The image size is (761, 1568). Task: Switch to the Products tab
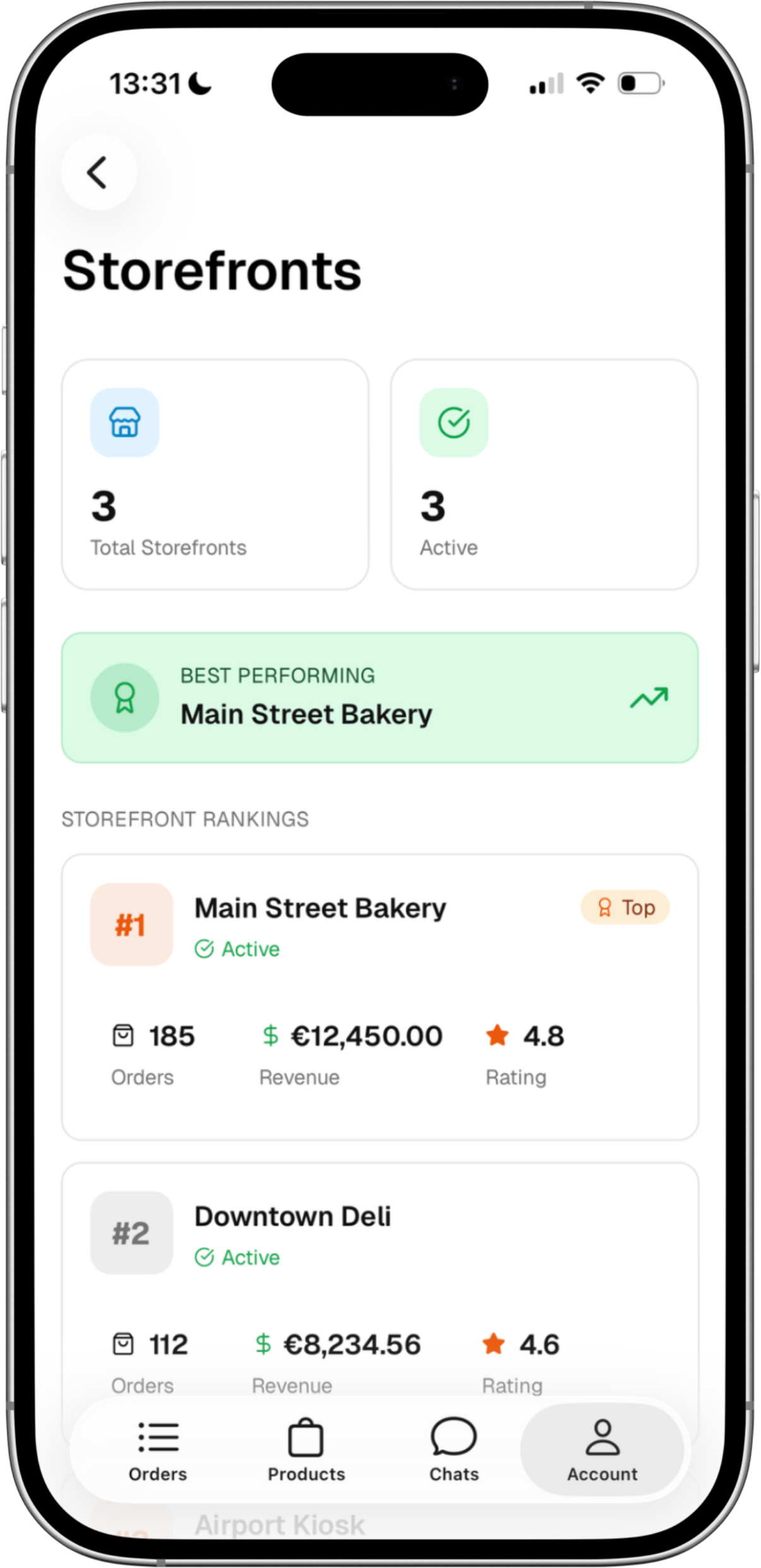(306, 1450)
